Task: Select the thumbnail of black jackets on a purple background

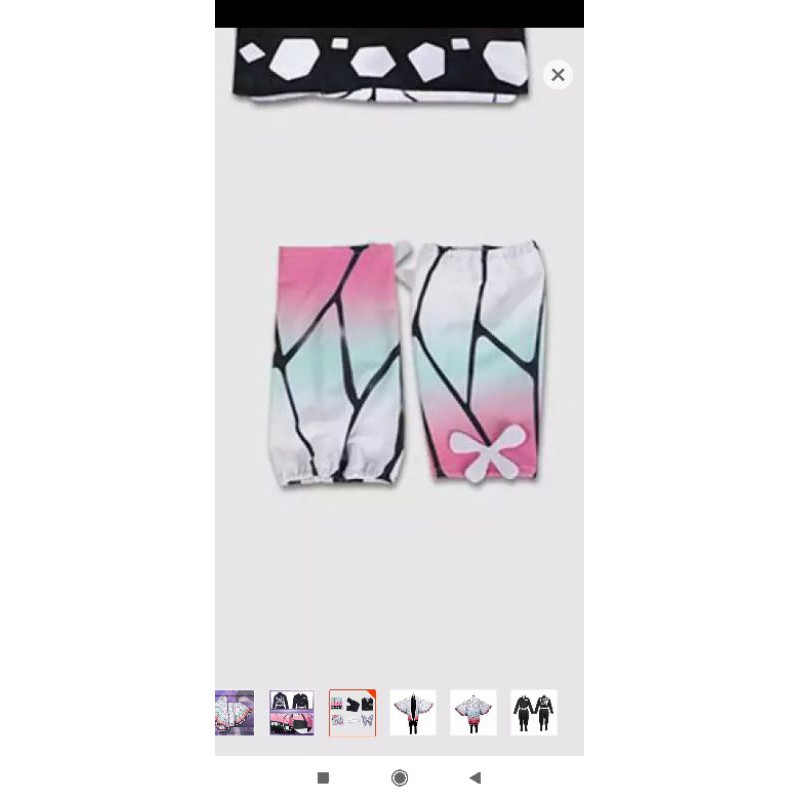Action: (291, 713)
